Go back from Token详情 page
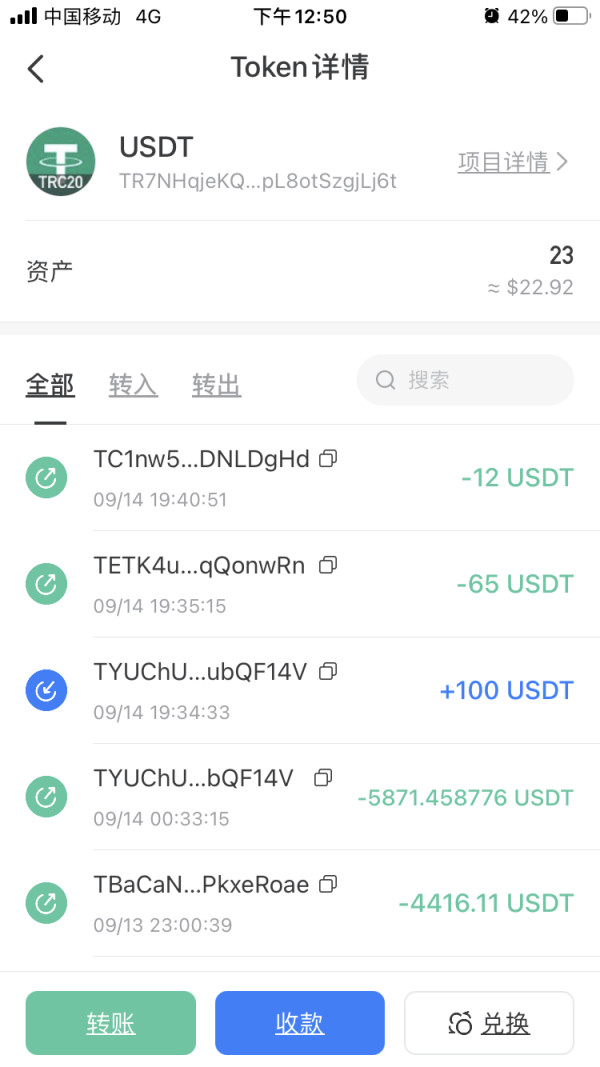The height and width of the screenshot is (1067, 600). (x=36, y=69)
